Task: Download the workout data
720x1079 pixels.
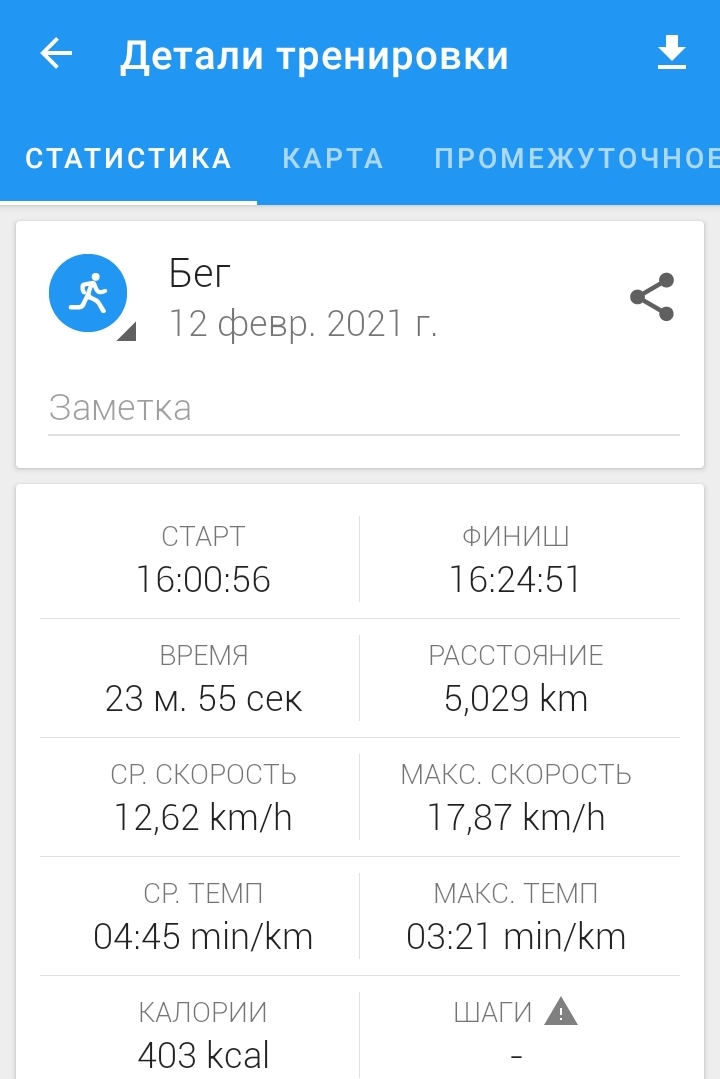Action: click(x=672, y=54)
